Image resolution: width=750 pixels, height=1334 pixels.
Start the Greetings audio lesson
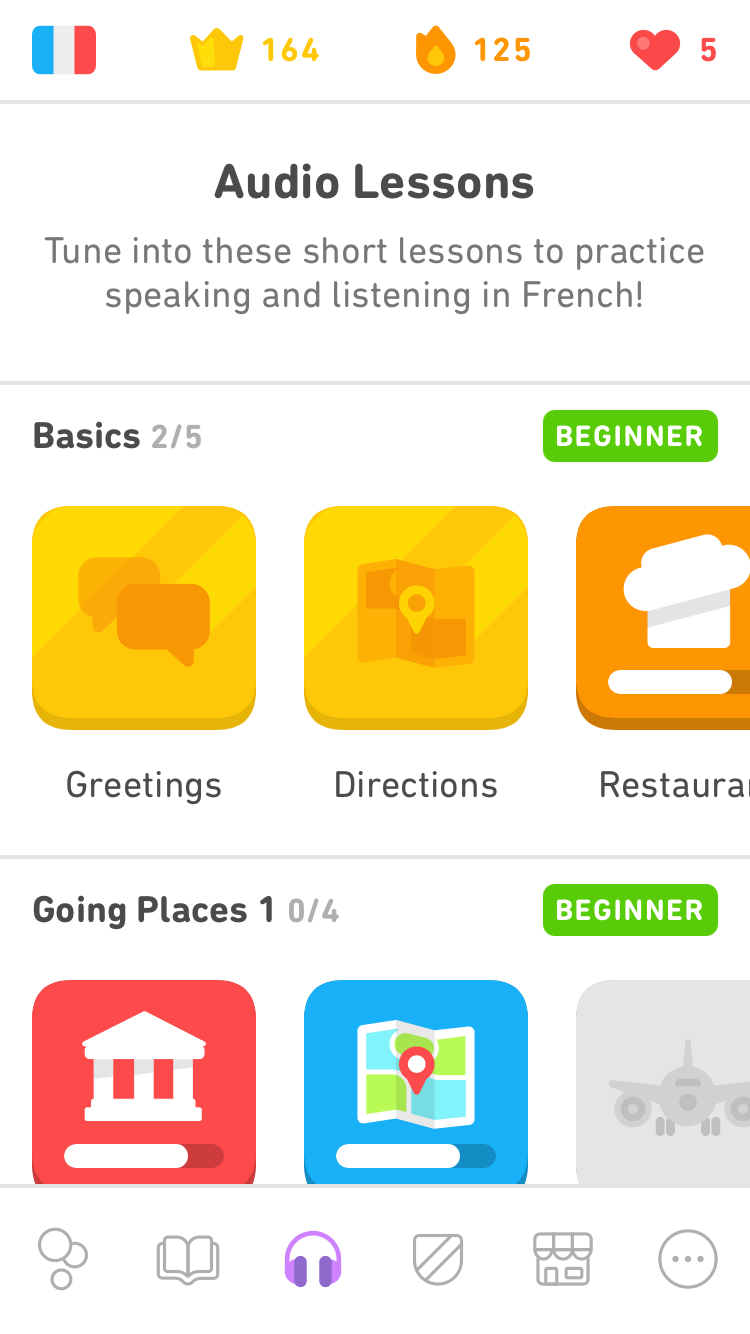coord(144,617)
